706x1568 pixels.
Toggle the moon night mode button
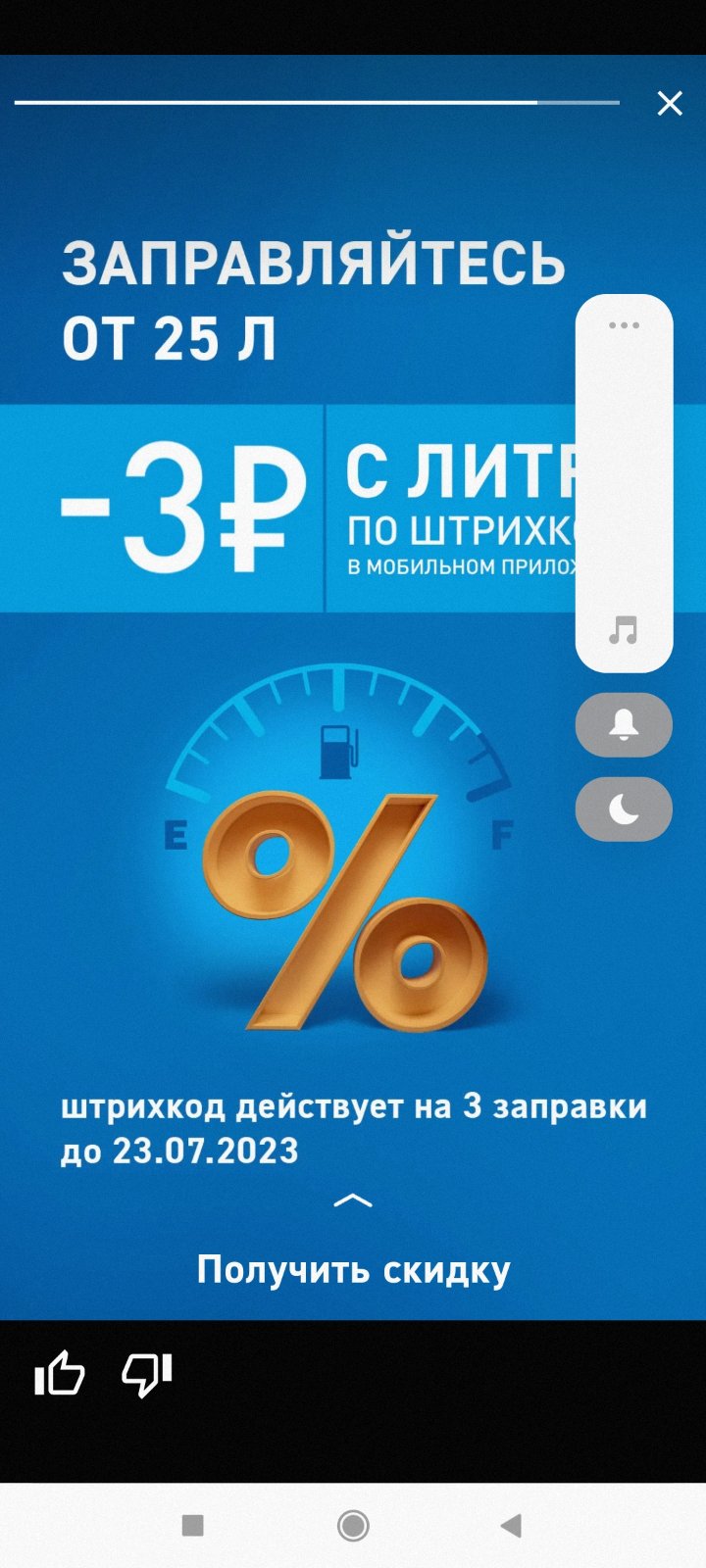pos(624,809)
